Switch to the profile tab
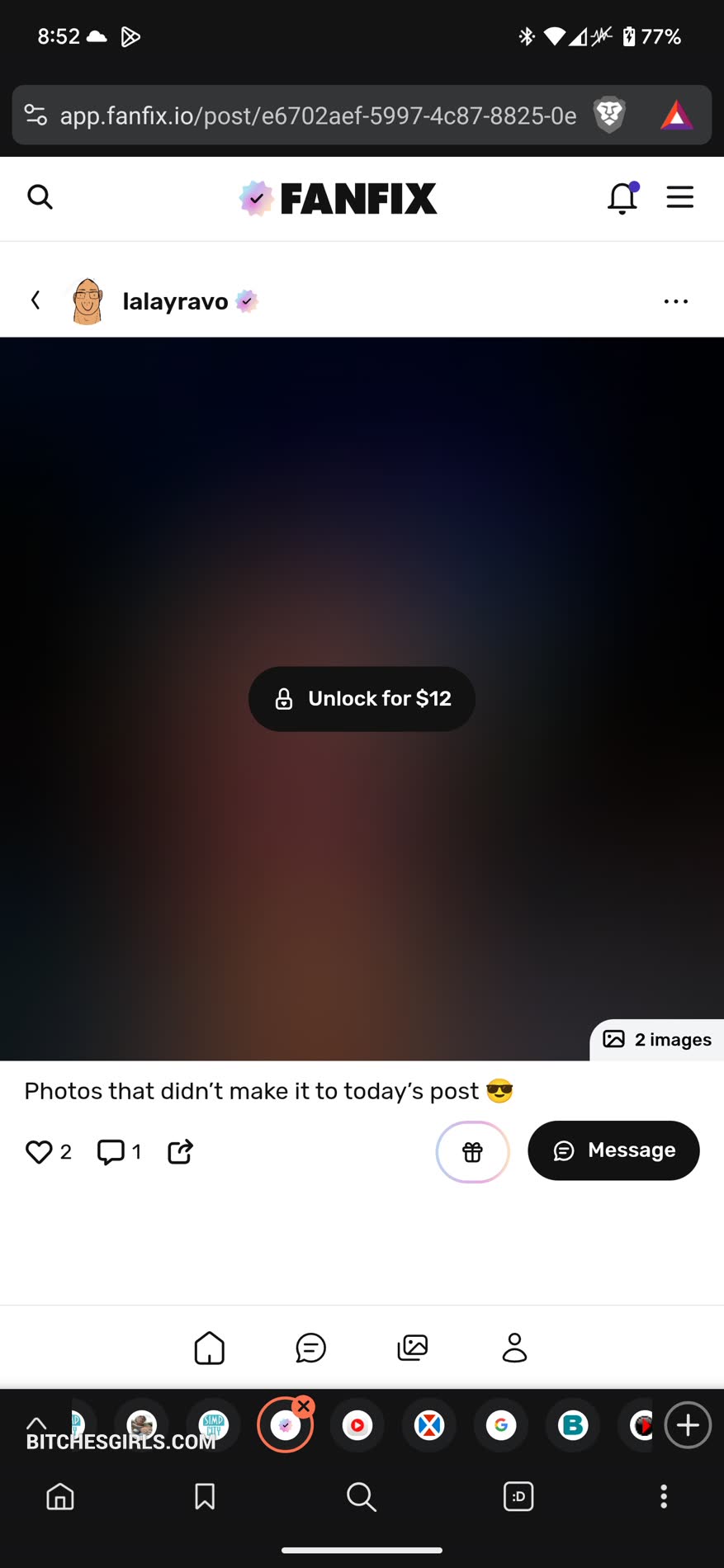 514,1348
